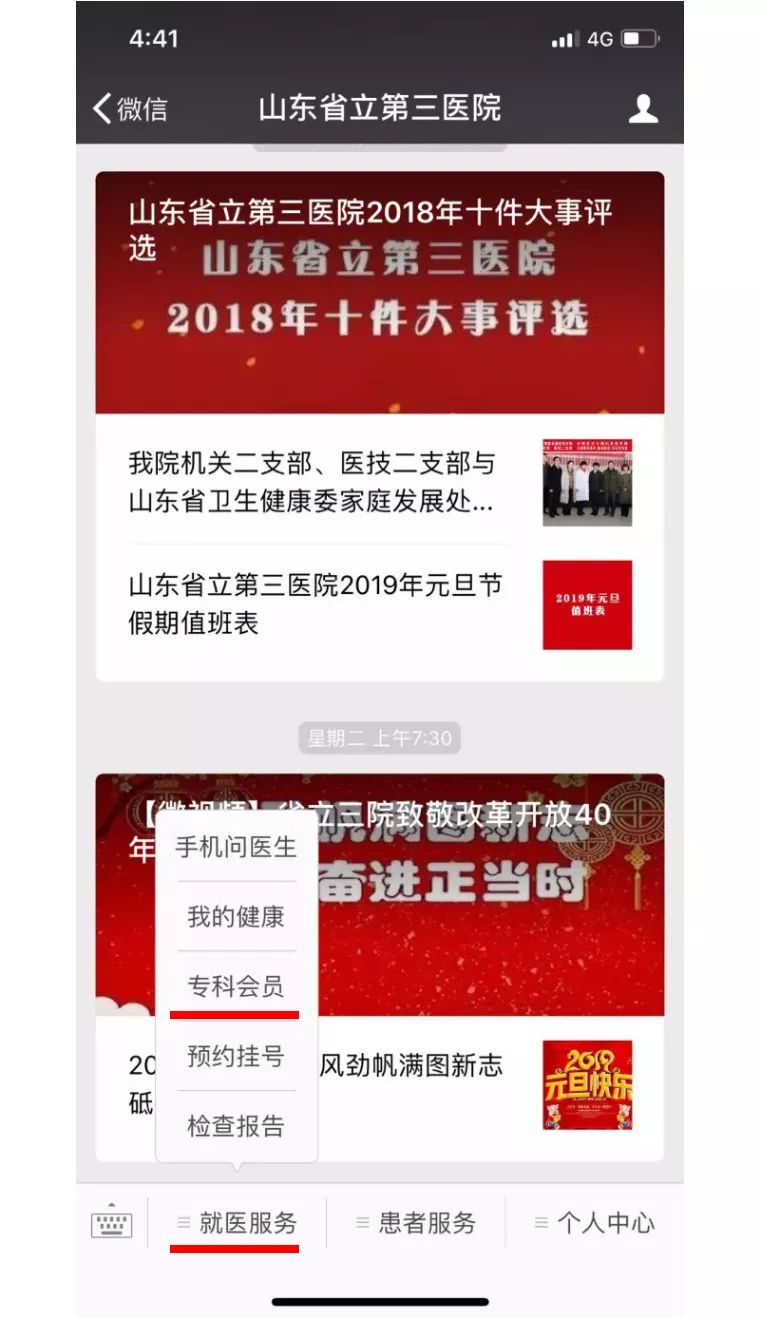760x1317 pixels.
Task: Open the 患者服务 bottom menu
Action: (x=416, y=1223)
